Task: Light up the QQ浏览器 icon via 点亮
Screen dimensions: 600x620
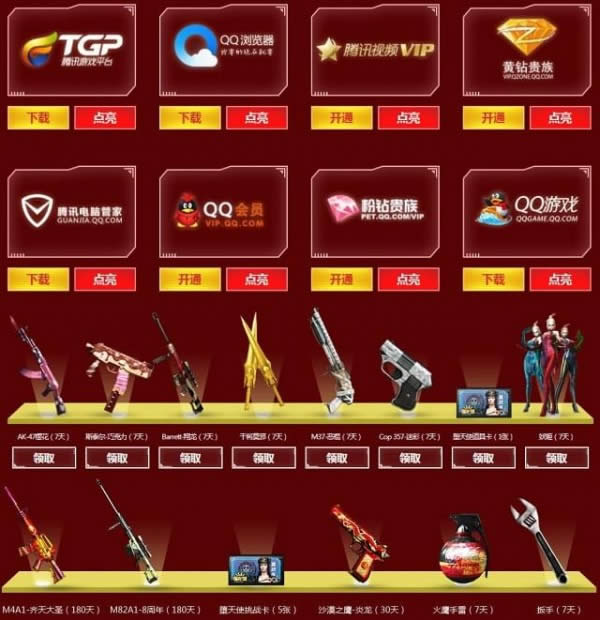Action: (x=257, y=118)
